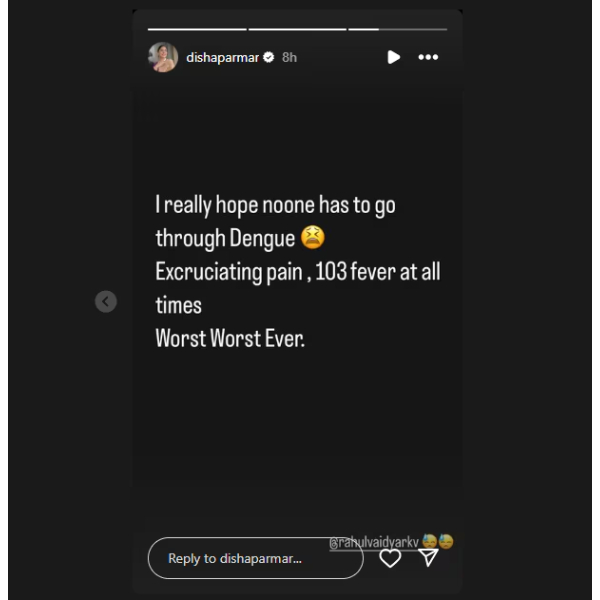The image size is (600, 600).
Task: Open dishaparmar's profile picture
Action: pos(163,58)
